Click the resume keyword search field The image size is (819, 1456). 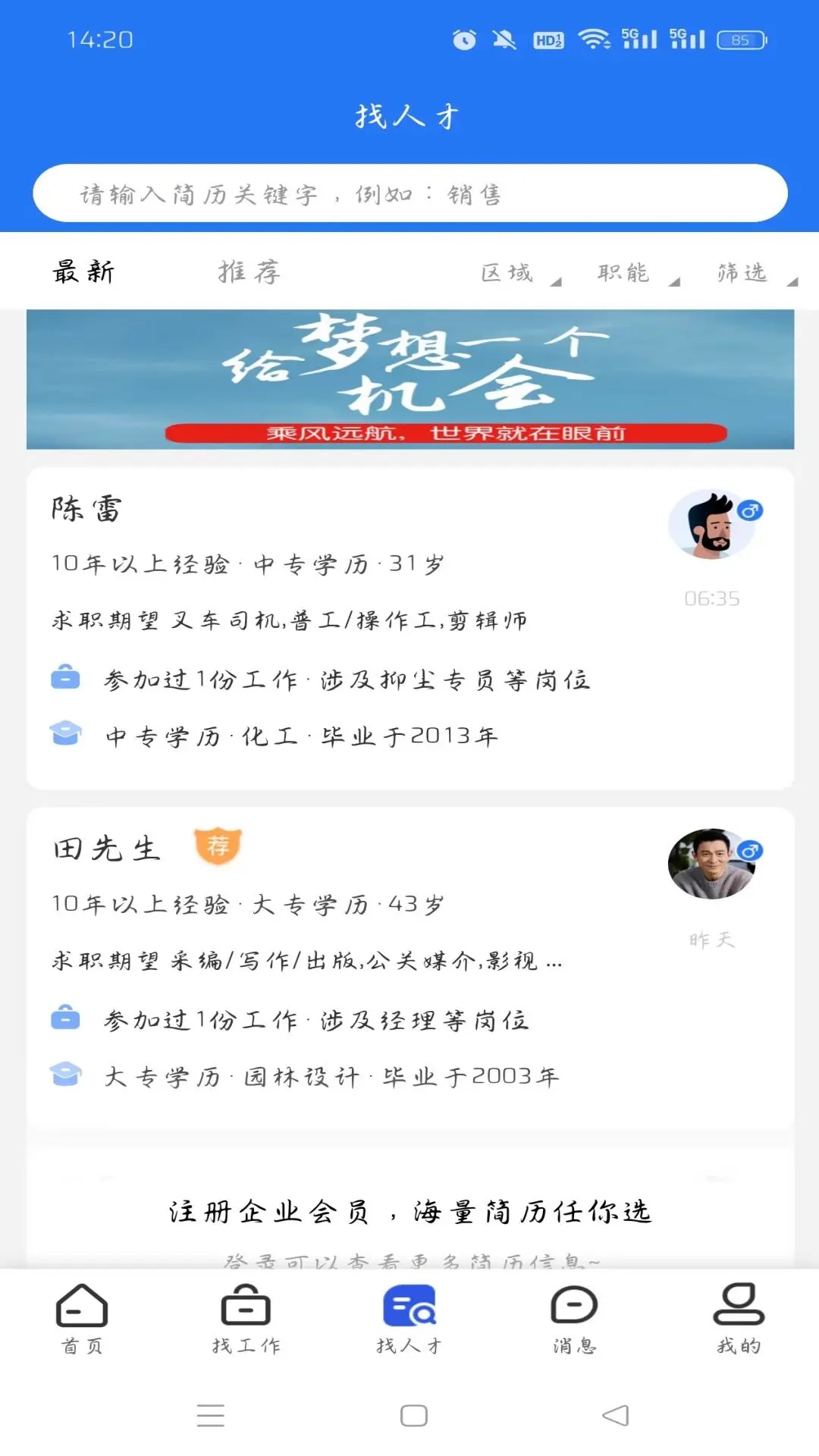409,193
